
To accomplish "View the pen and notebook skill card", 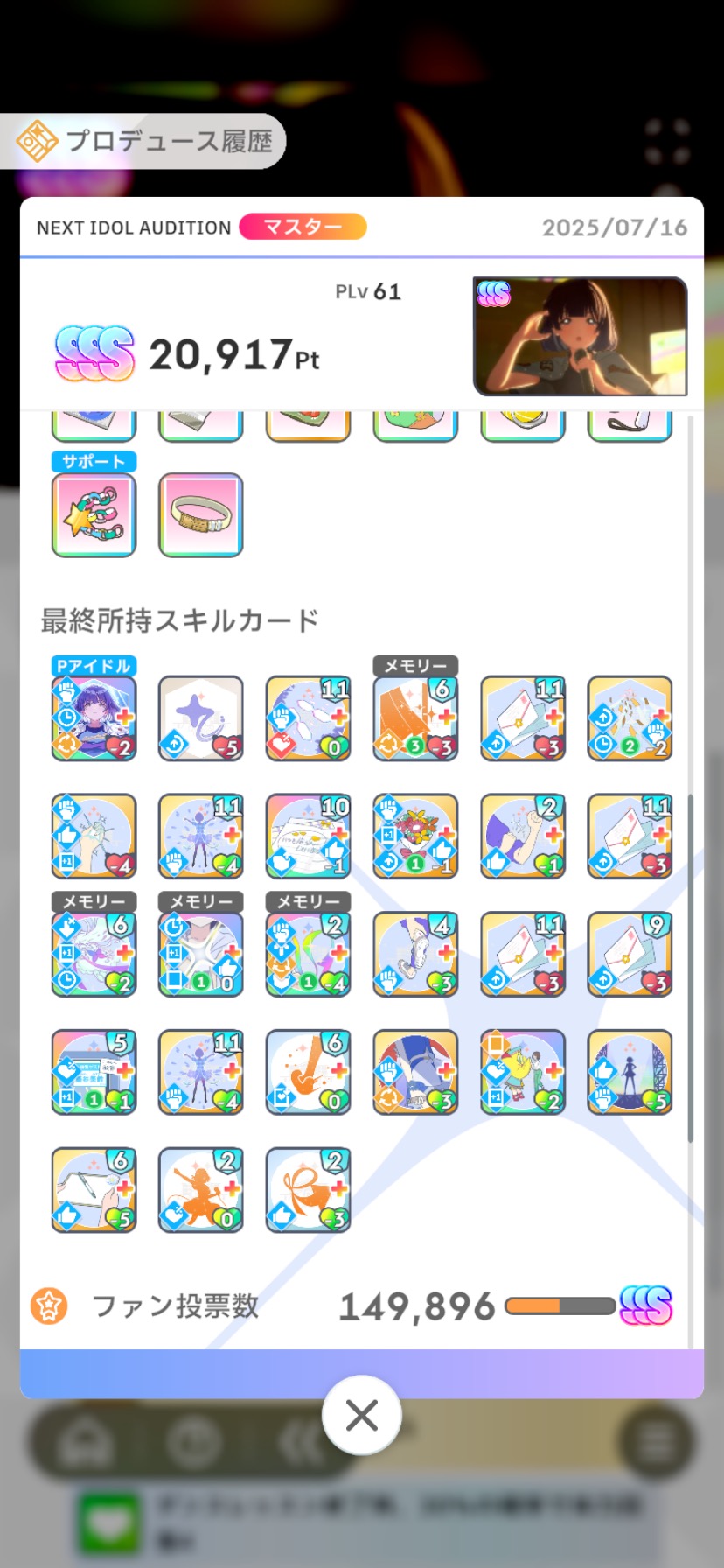I will coord(94,1190).
